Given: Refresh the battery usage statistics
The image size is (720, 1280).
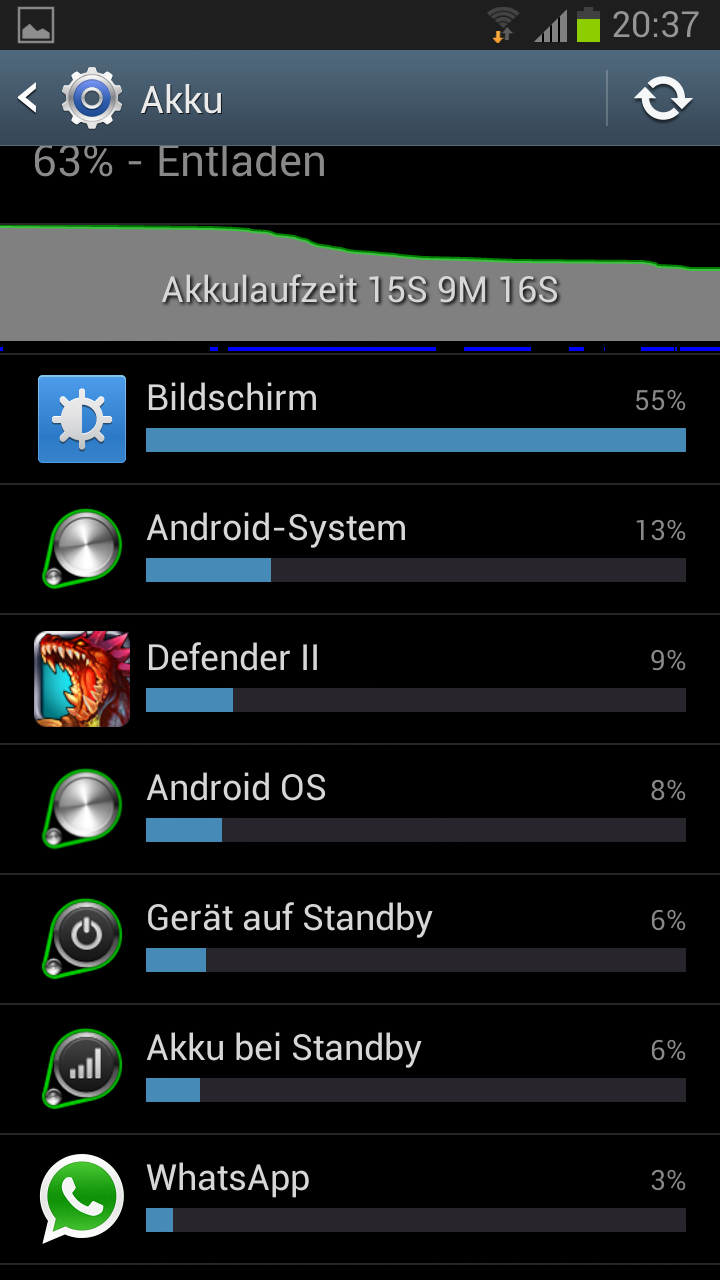Looking at the screenshot, I should coord(663,99).
